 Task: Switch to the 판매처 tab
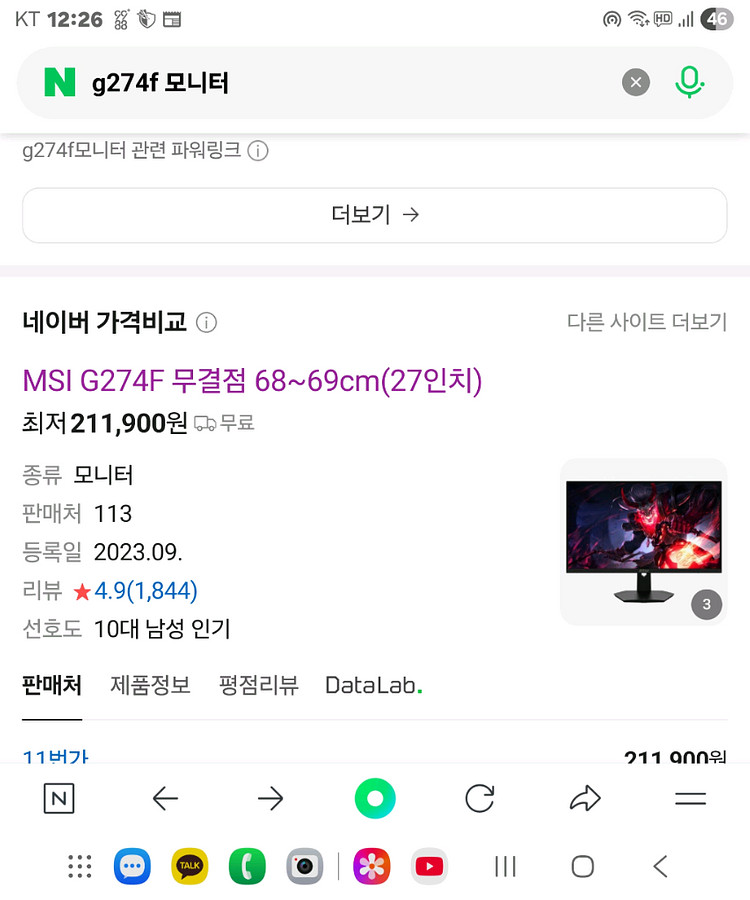[52, 685]
